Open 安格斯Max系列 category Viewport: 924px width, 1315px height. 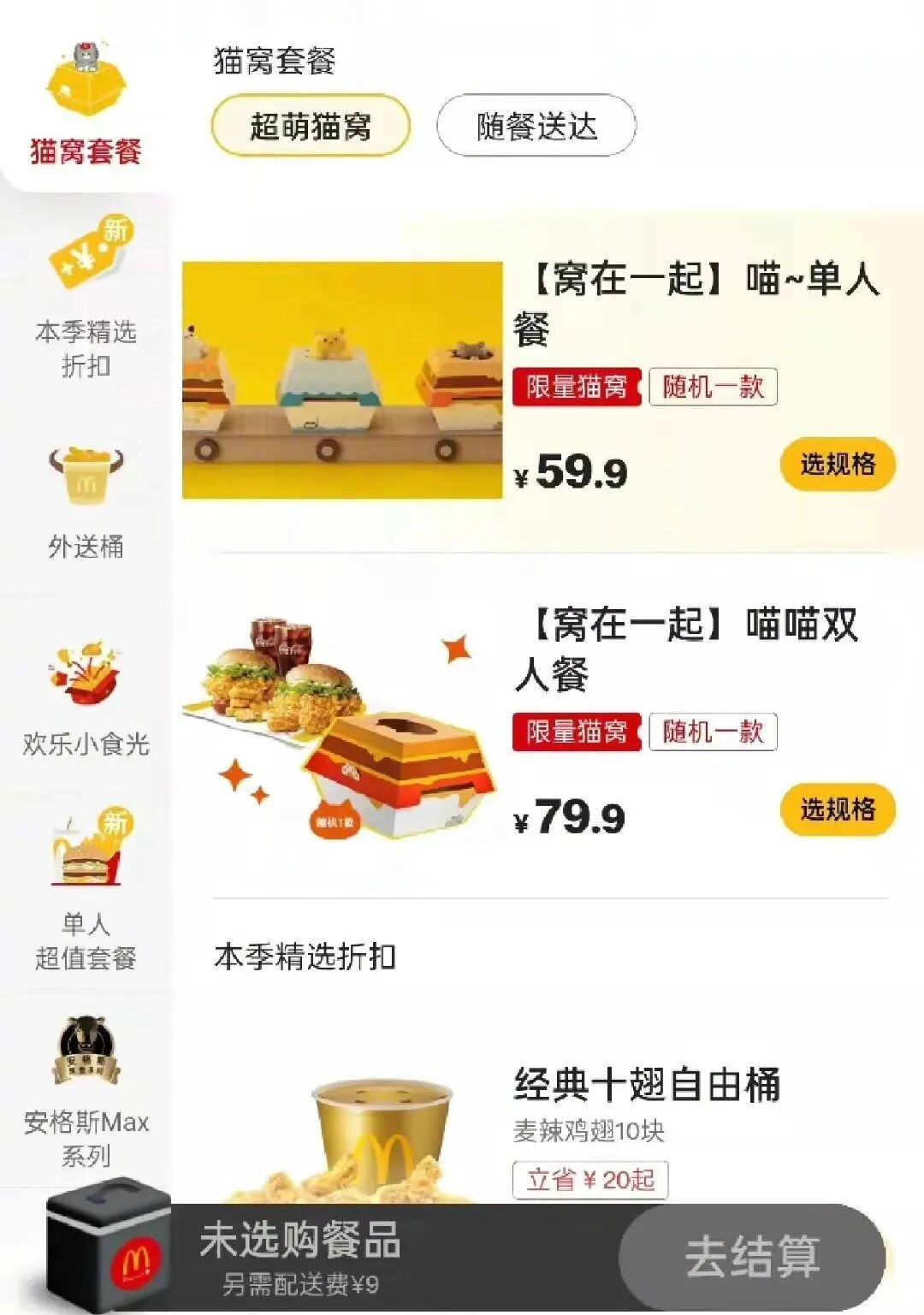(x=86, y=1091)
